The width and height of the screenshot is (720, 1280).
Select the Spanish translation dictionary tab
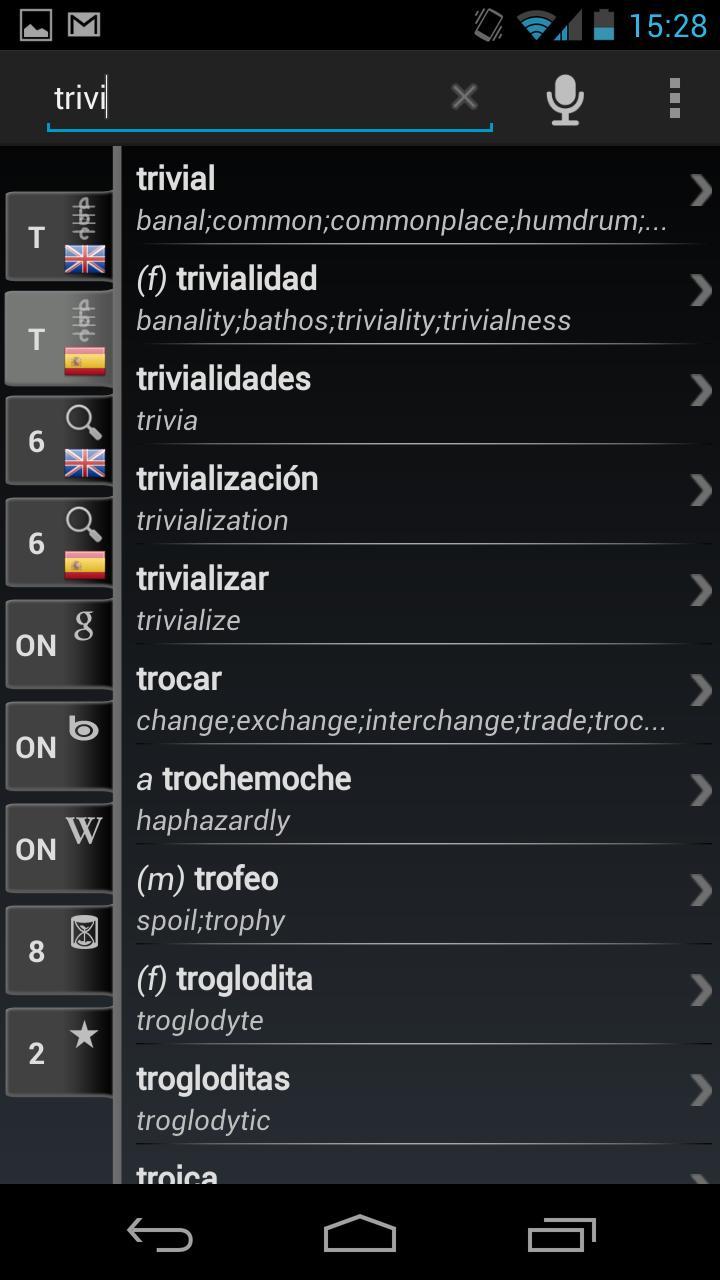pos(58,339)
